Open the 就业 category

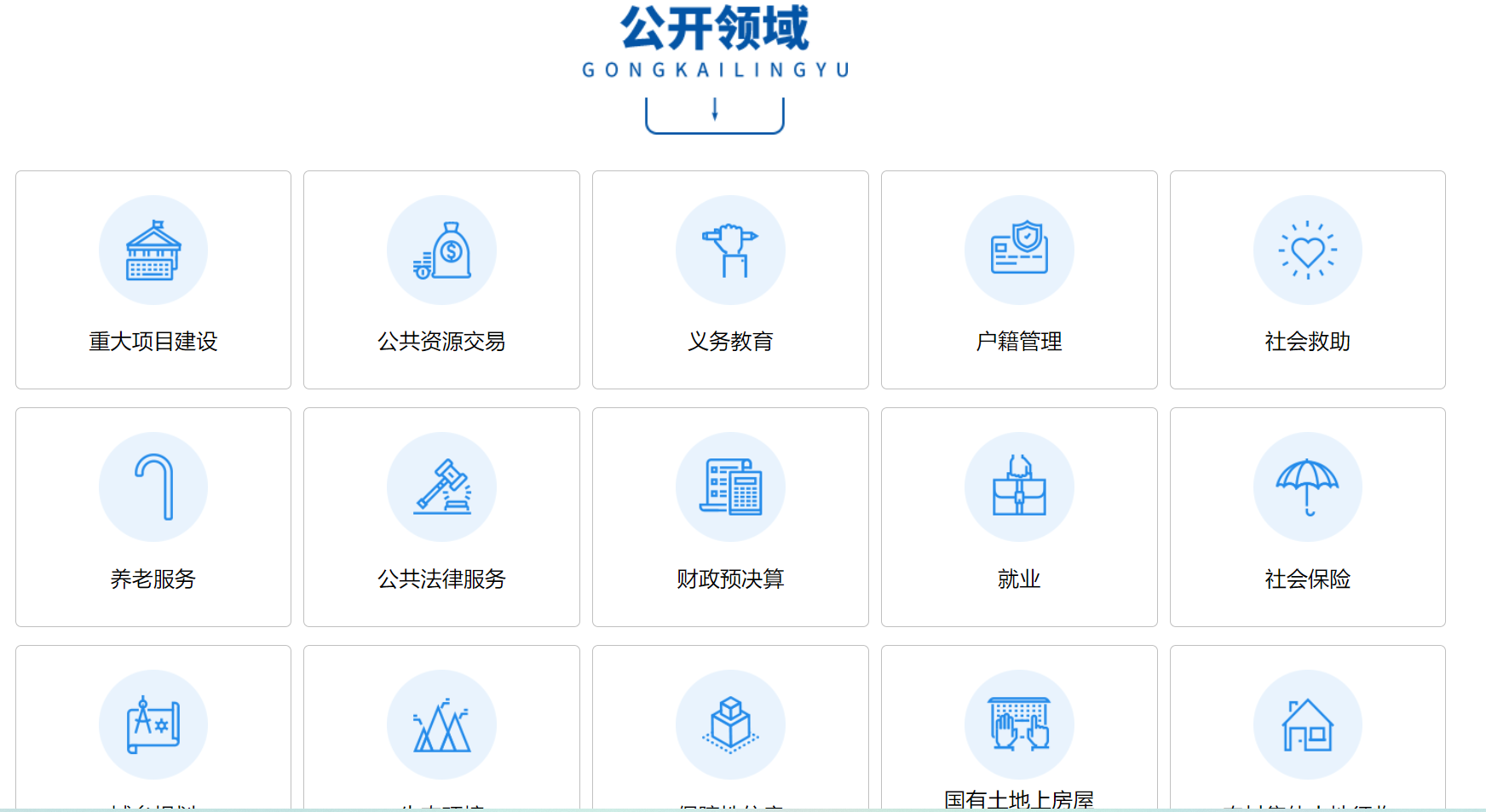1019,517
